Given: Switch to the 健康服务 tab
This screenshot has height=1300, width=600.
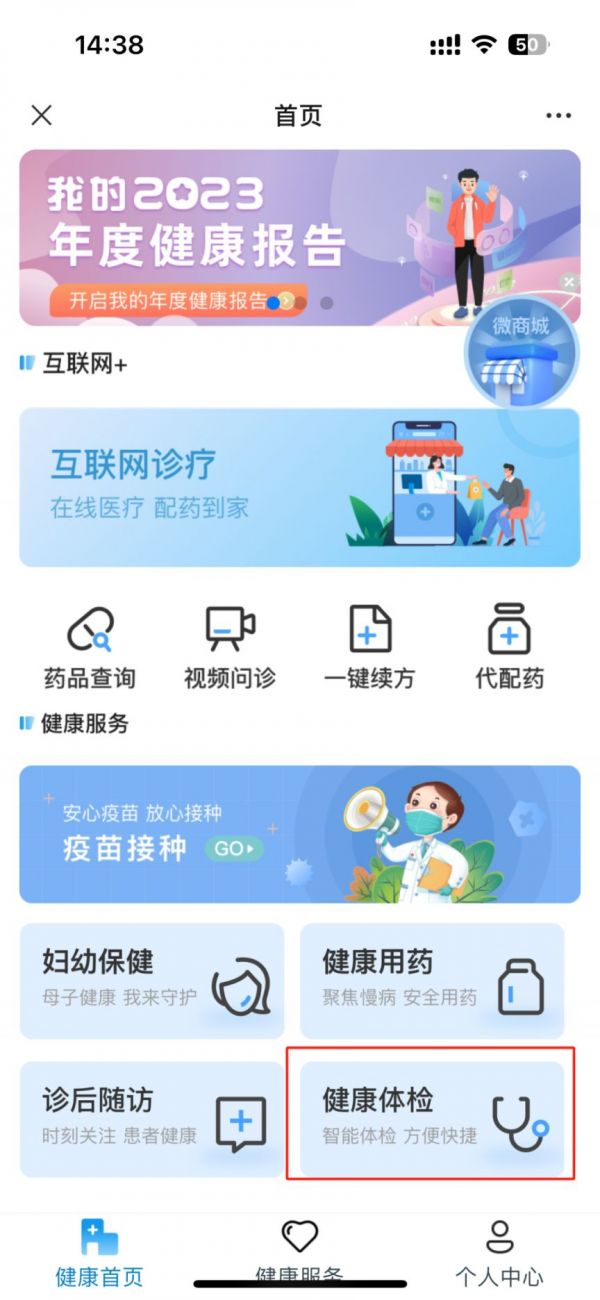Looking at the screenshot, I should pos(299,1253).
